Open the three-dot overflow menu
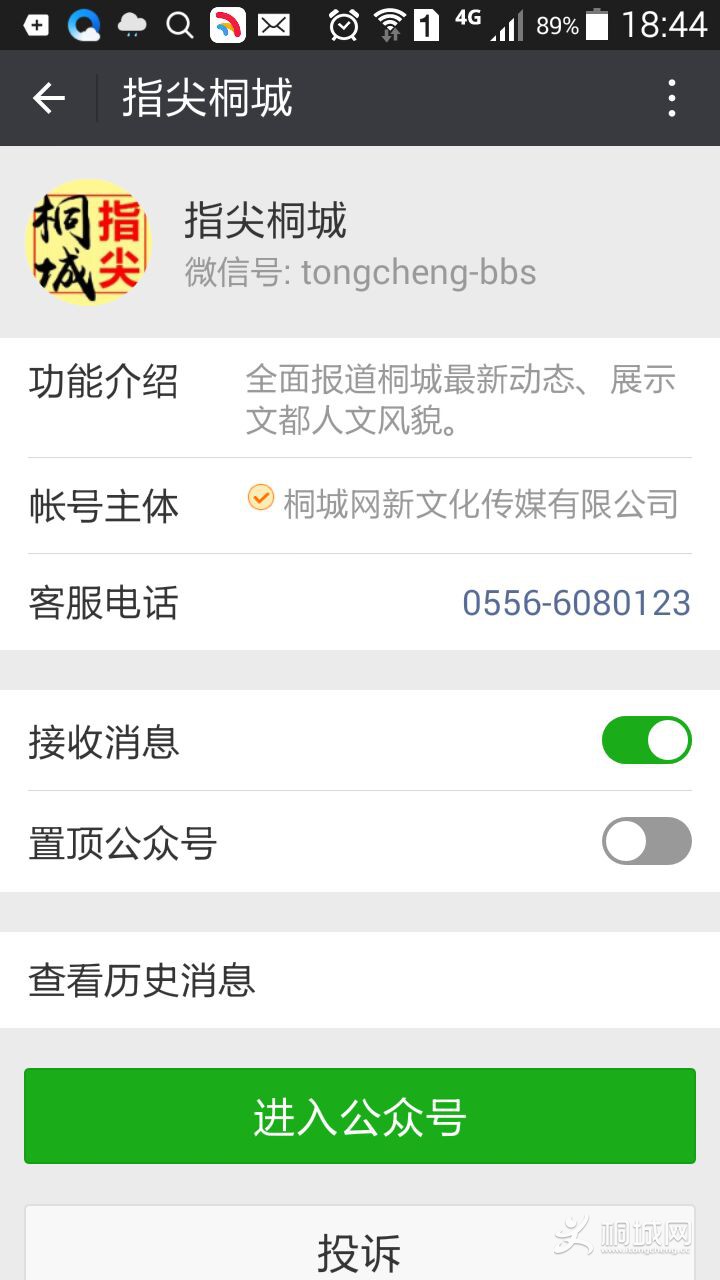The height and width of the screenshot is (1280, 720). [x=672, y=98]
